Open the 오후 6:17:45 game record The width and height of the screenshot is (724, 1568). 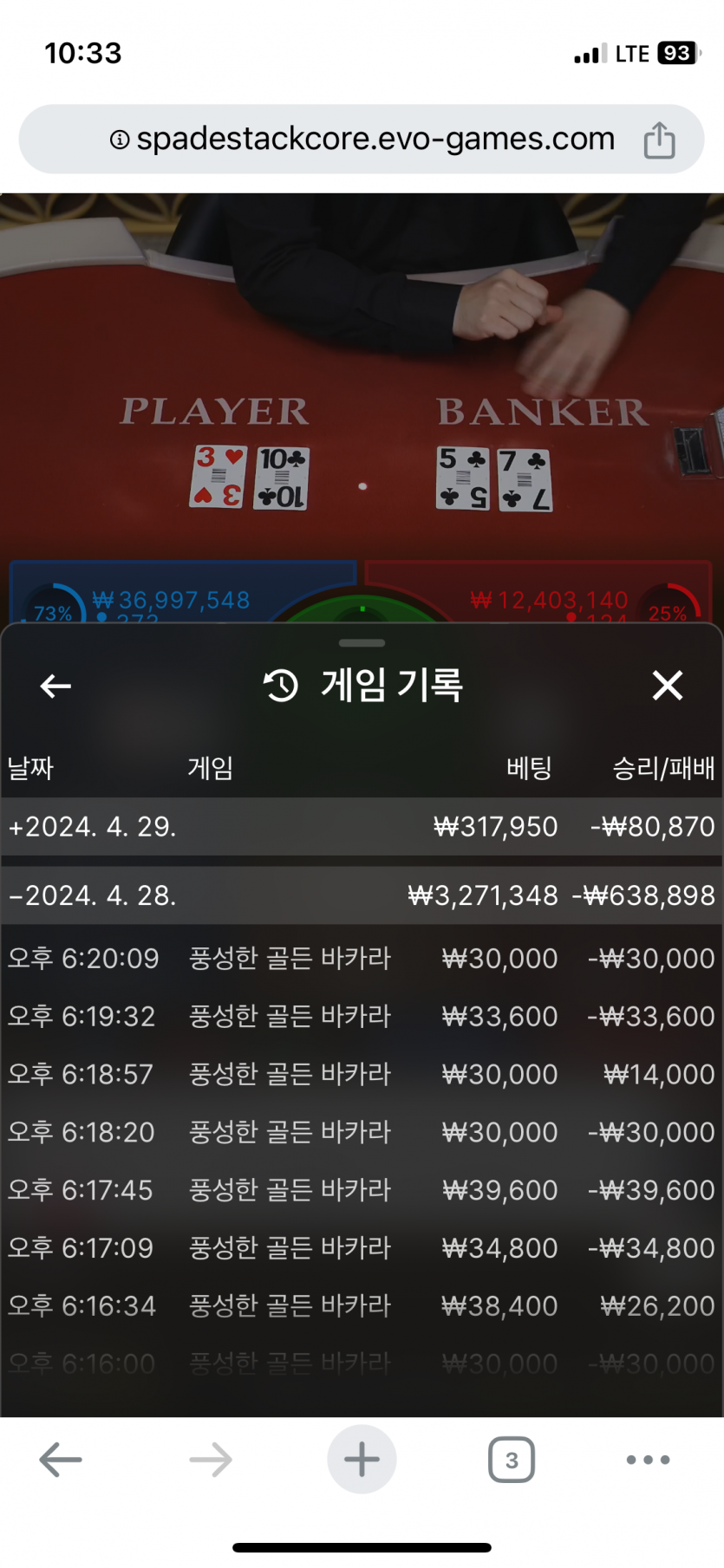click(x=361, y=1190)
